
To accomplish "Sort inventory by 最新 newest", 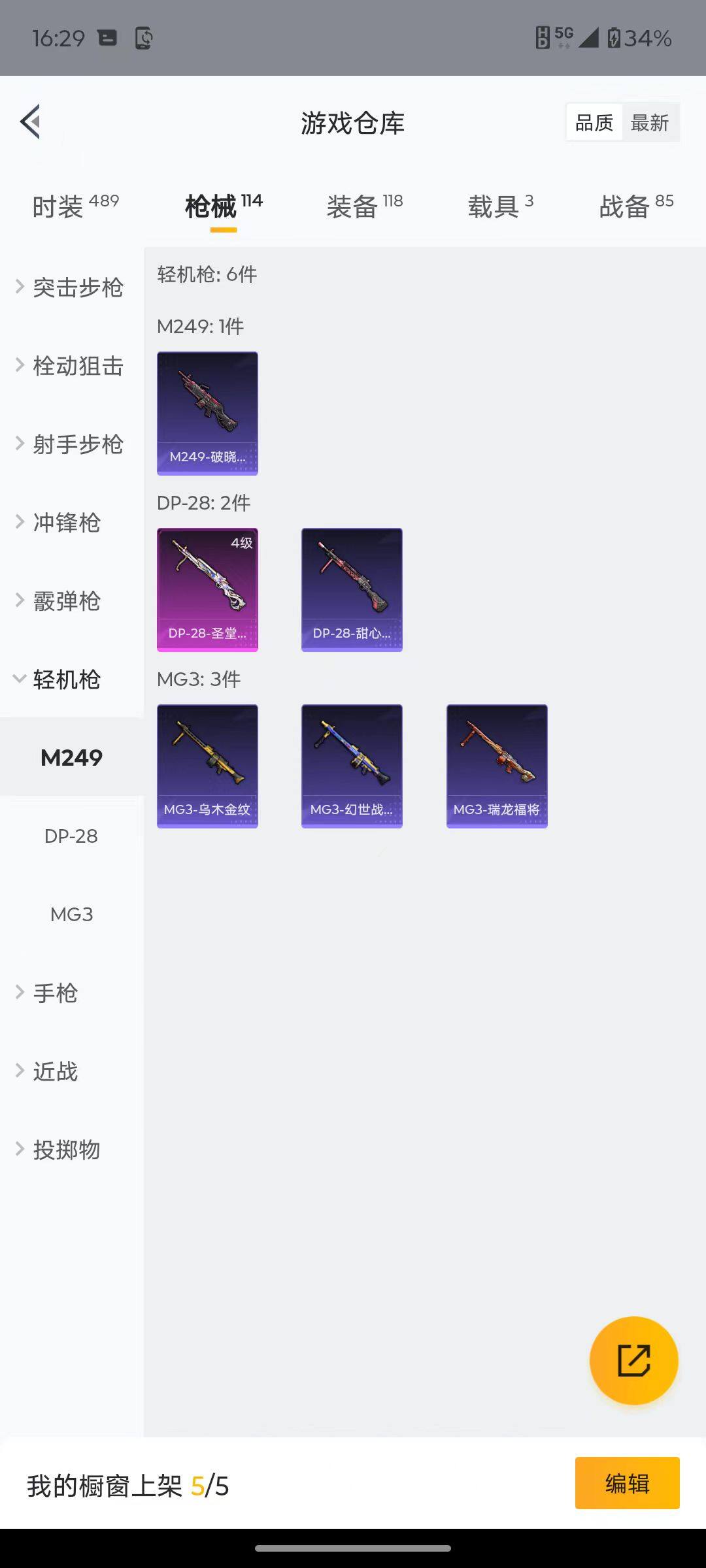I will pyautogui.click(x=650, y=122).
